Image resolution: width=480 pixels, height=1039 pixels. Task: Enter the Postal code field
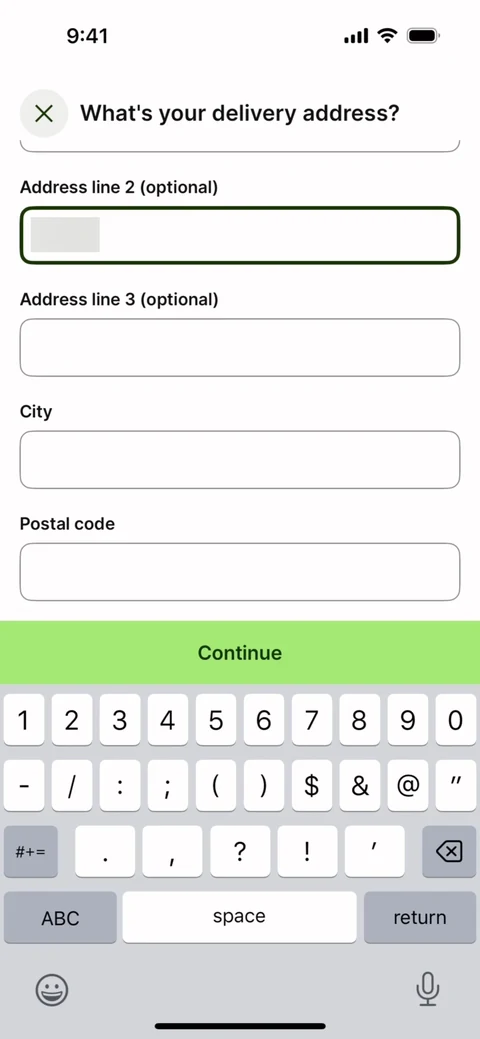point(240,572)
